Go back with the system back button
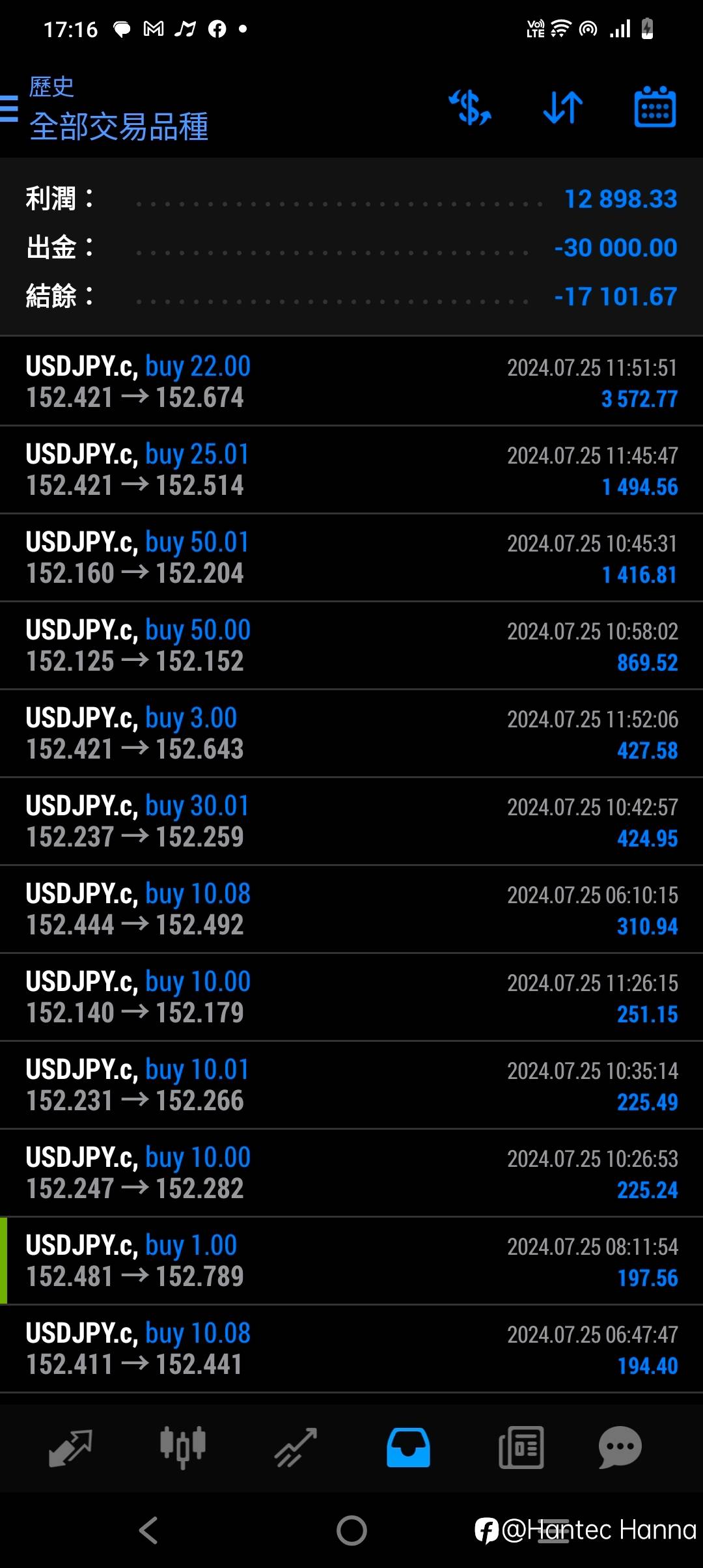Screen dimensions: 703x1568 click(148, 1530)
